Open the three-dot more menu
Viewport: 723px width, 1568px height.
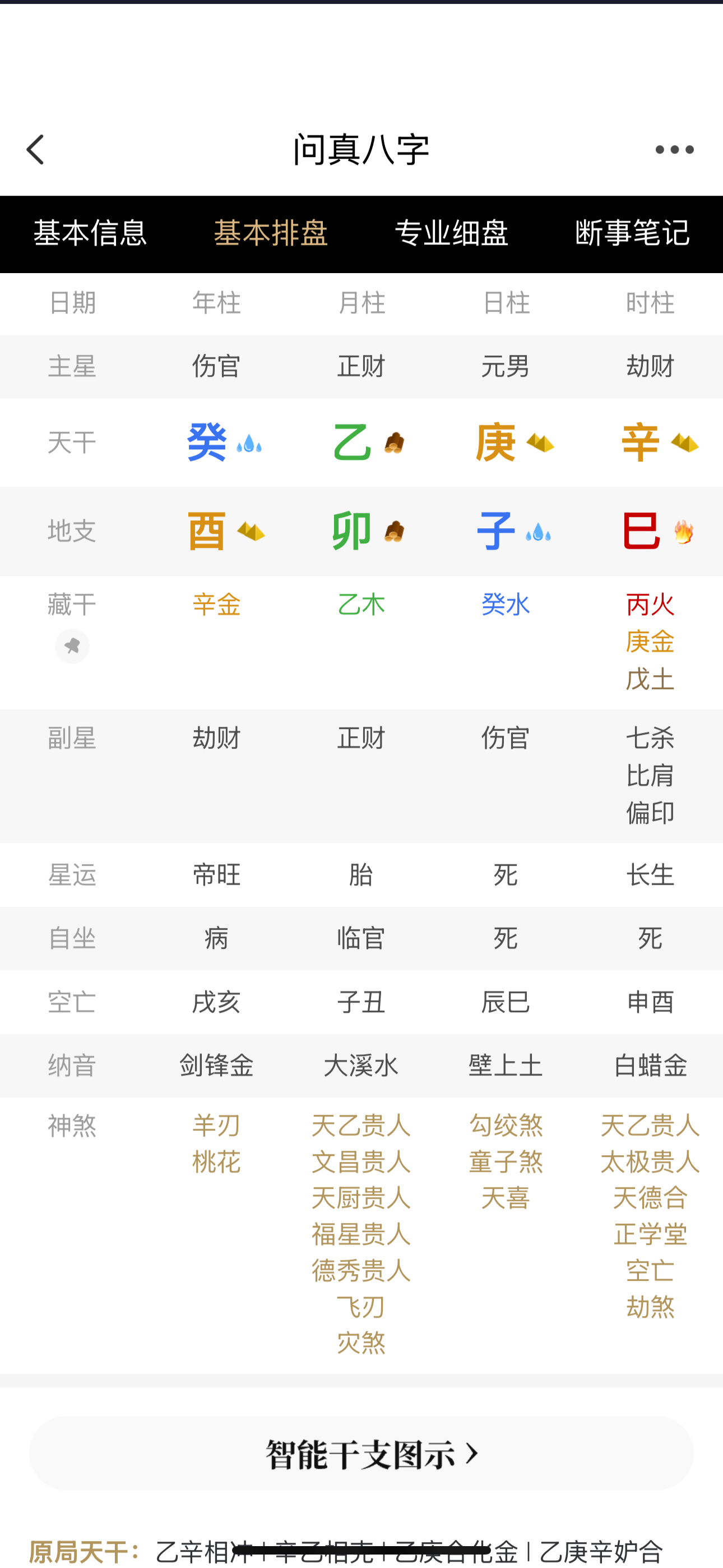[x=674, y=150]
